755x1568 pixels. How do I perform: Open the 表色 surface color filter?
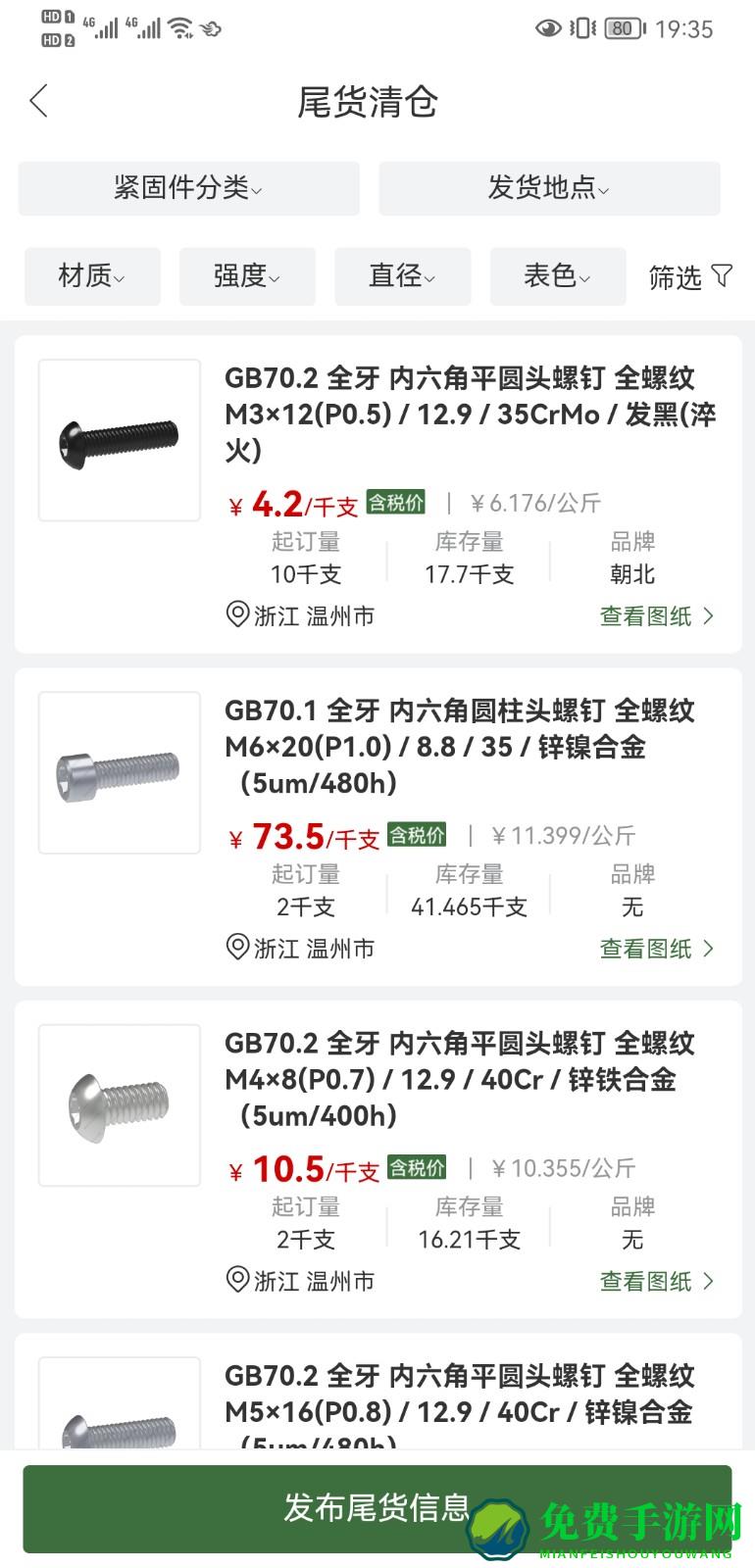point(558,276)
